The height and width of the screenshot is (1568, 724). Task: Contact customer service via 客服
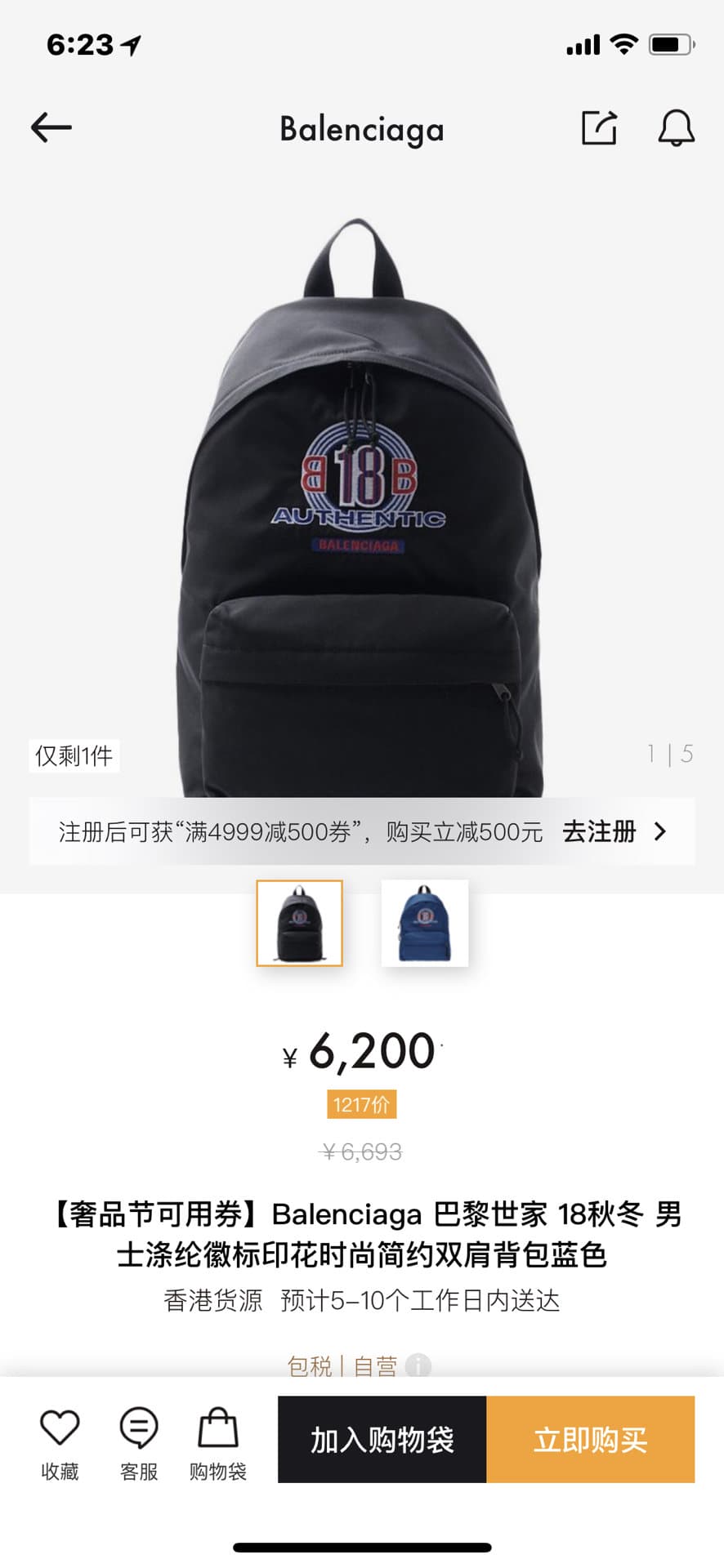(x=139, y=1443)
